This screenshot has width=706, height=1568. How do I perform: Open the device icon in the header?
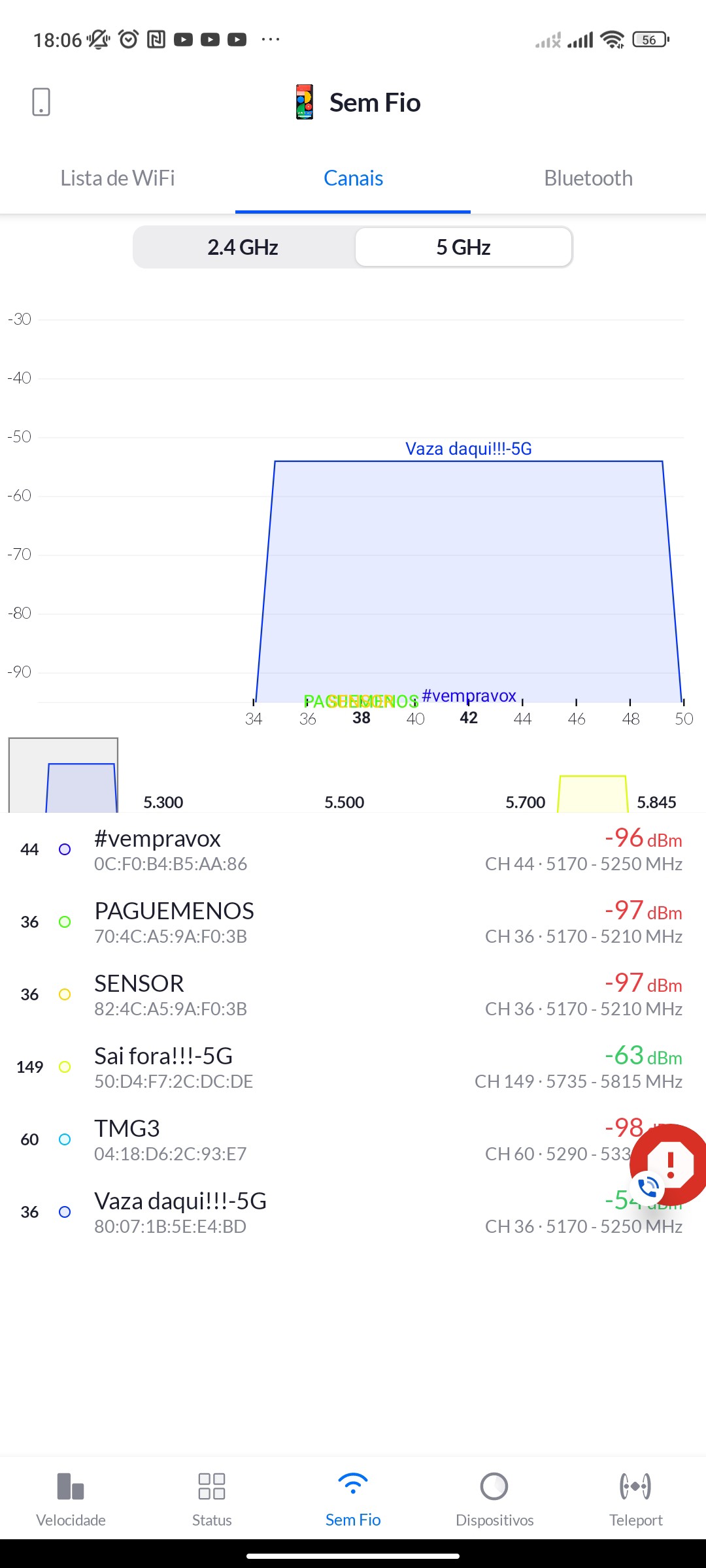click(x=41, y=103)
